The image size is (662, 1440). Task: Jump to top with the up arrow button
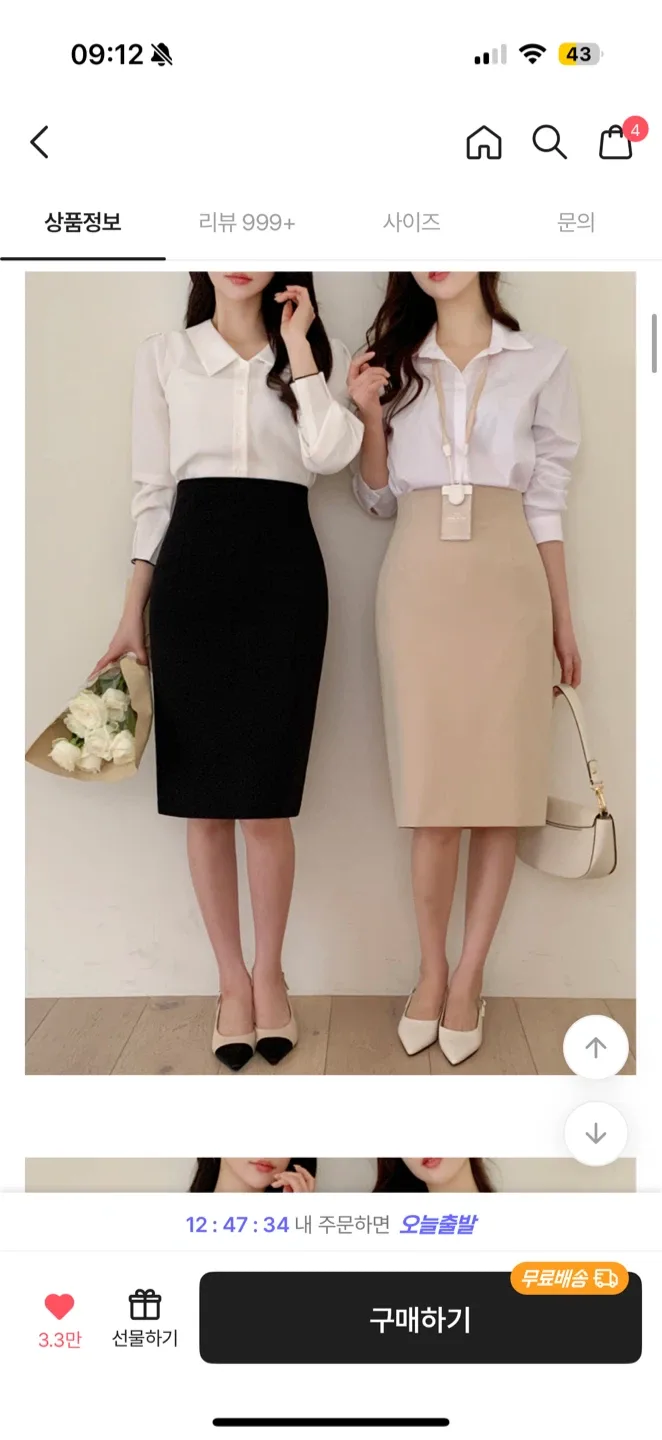click(x=596, y=1048)
